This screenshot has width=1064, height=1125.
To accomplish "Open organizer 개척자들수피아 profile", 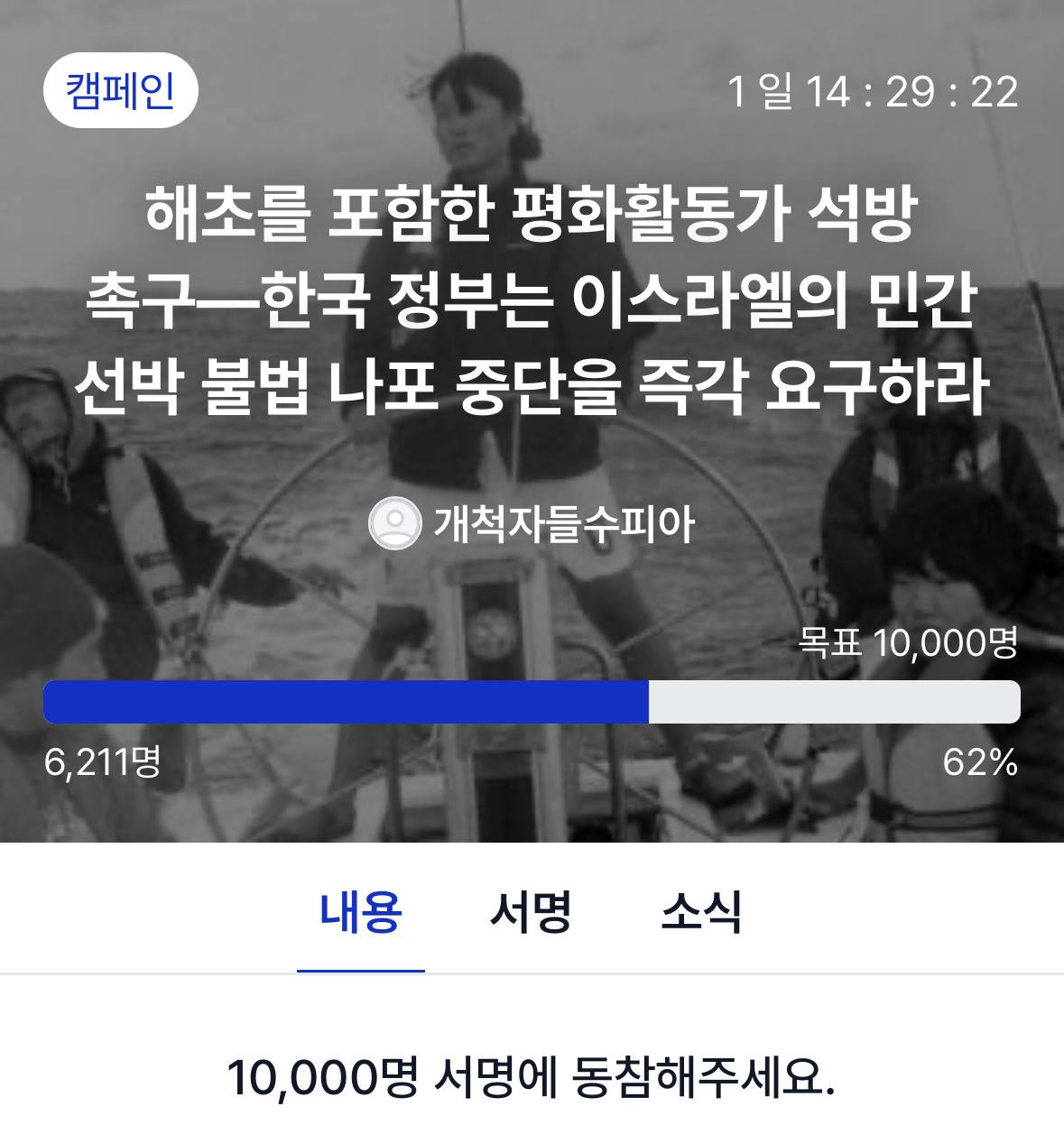I will pos(532,523).
